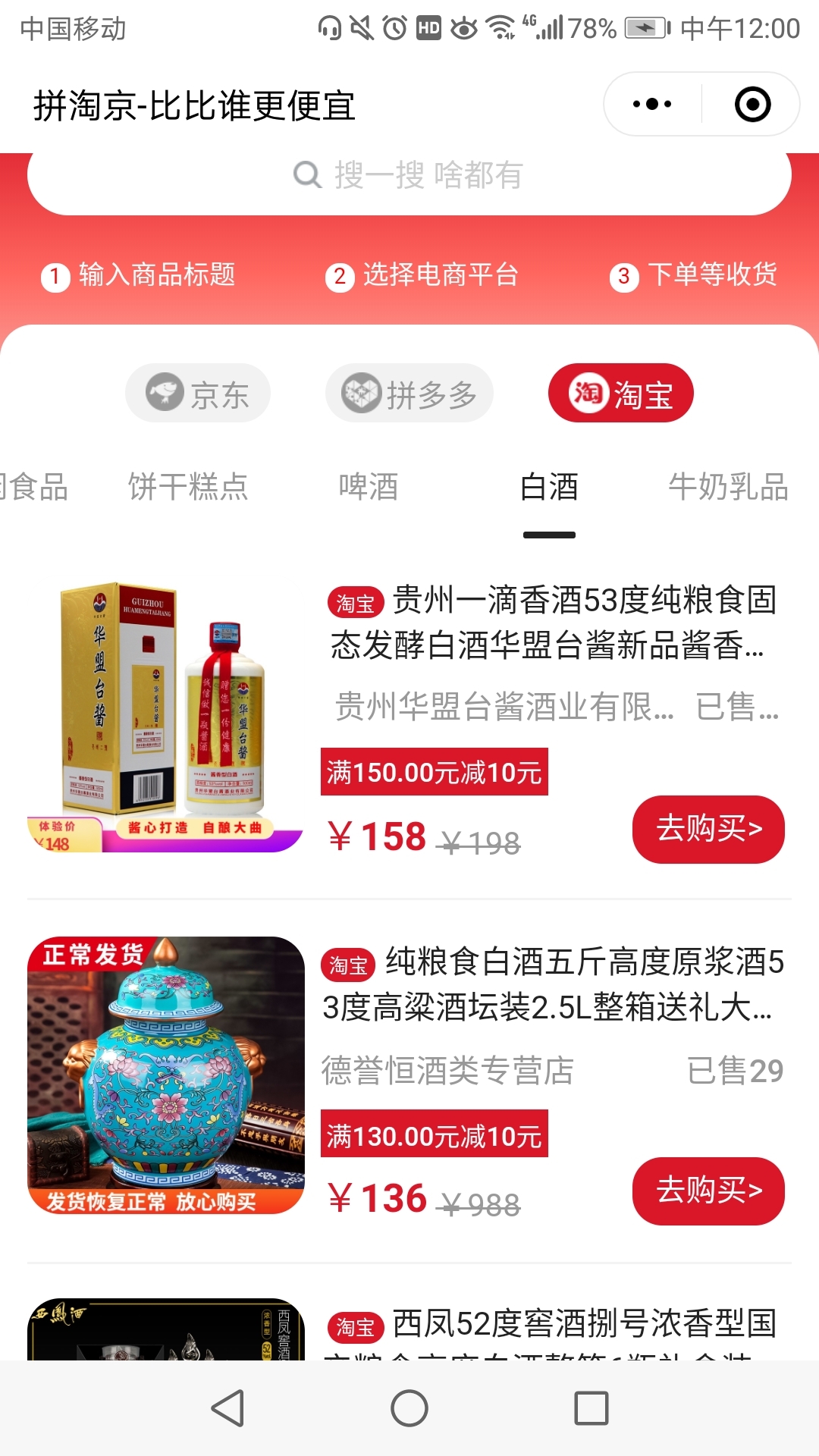Switch to the 啤酒 category tab
Image resolution: width=819 pixels, height=1456 pixels.
click(369, 486)
